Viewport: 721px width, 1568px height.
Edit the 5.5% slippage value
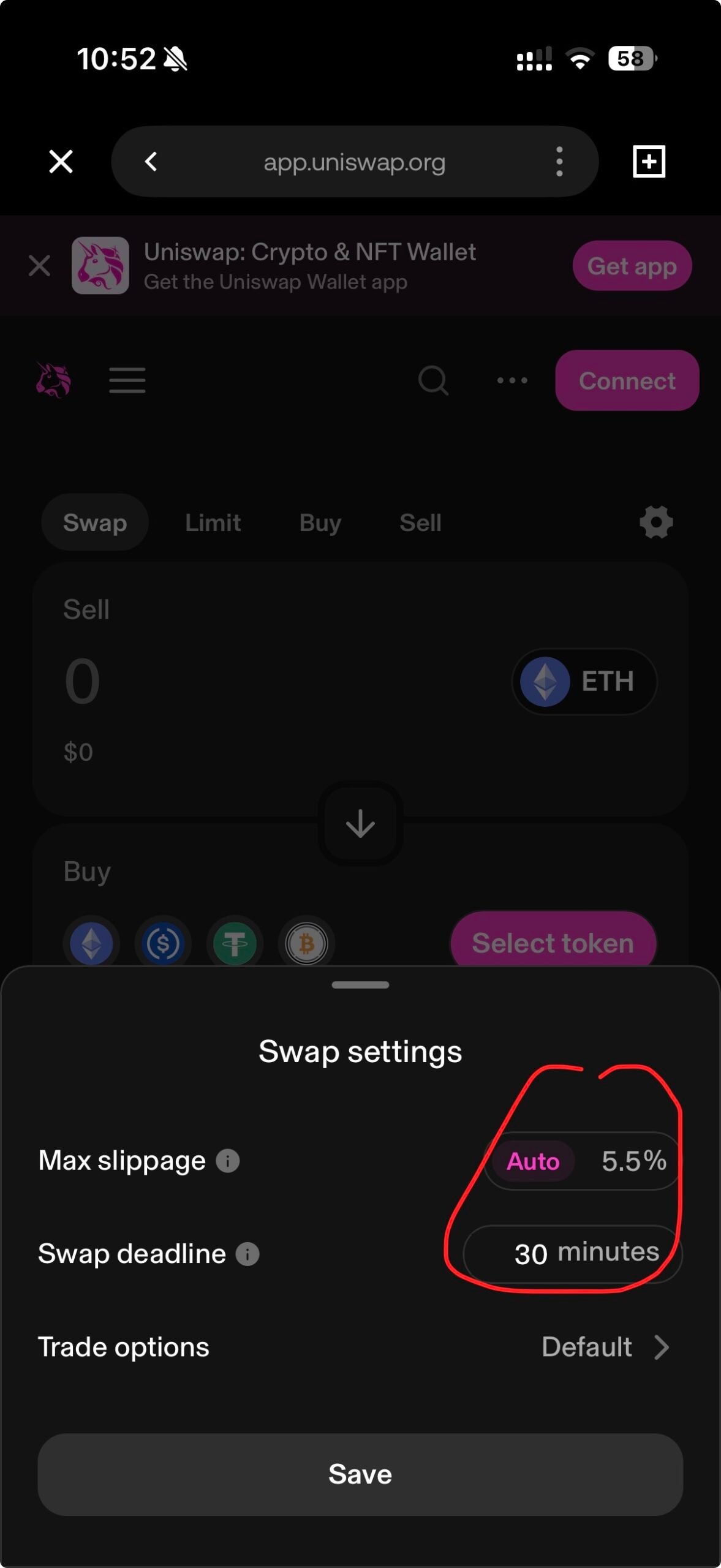[633, 1161]
